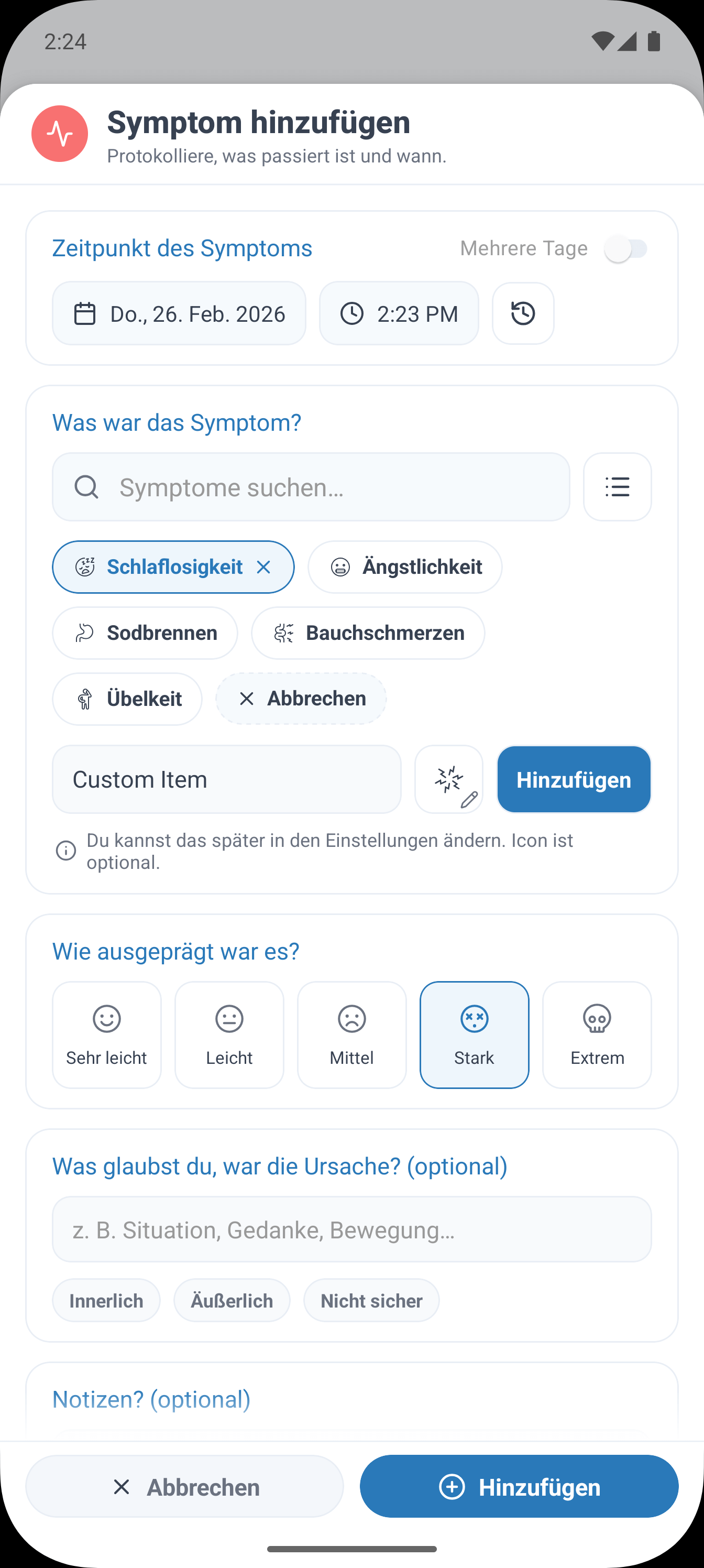Viewport: 704px width, 1568px height.
Task: Reset the time using the history clock icon
Action: click(x=523, y=313)
